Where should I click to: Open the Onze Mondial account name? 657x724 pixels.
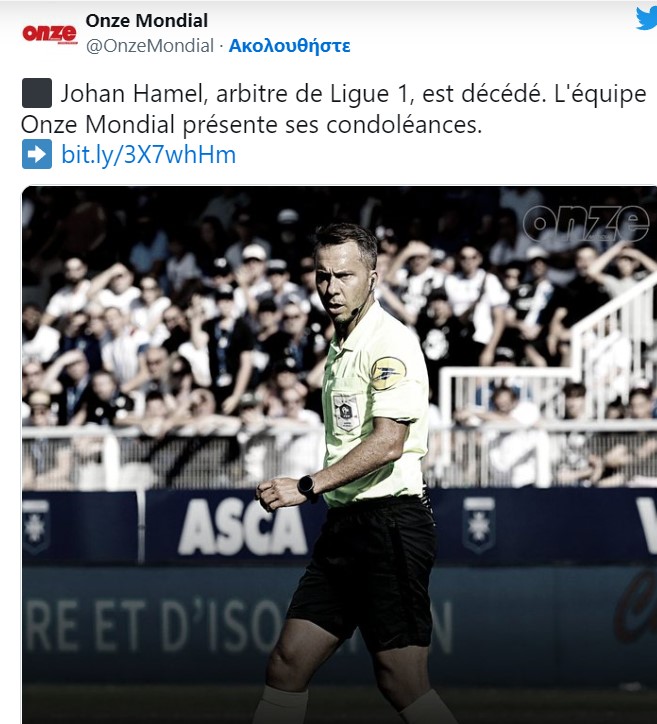(x=146, y=20)
